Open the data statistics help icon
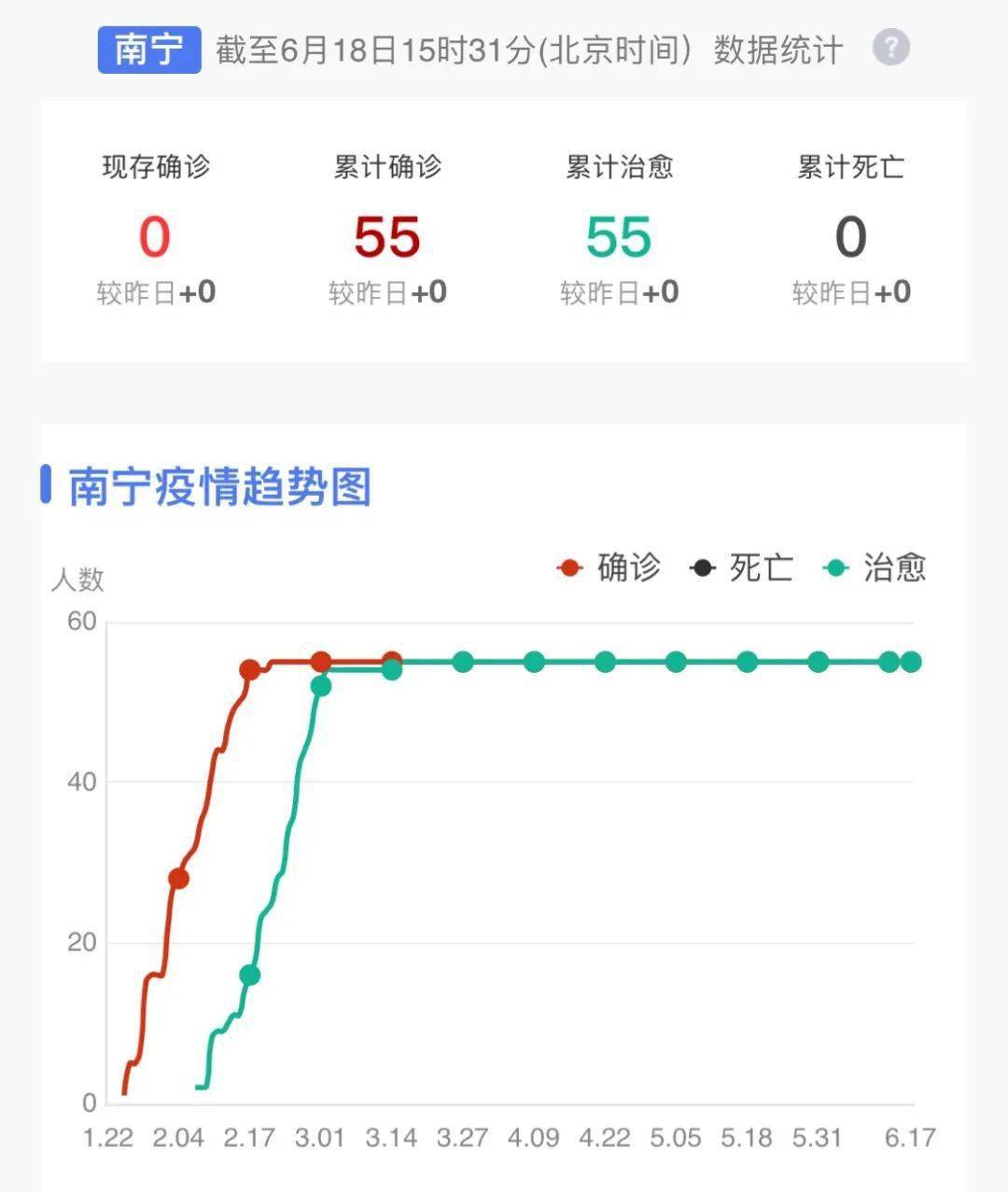1008x1192 pixels. 890,48
